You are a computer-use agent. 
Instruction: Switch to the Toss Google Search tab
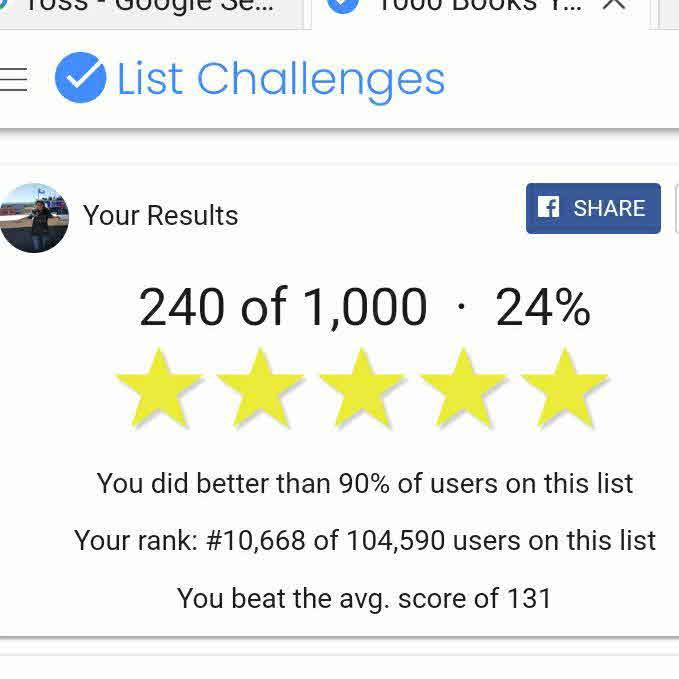(150, 10)
